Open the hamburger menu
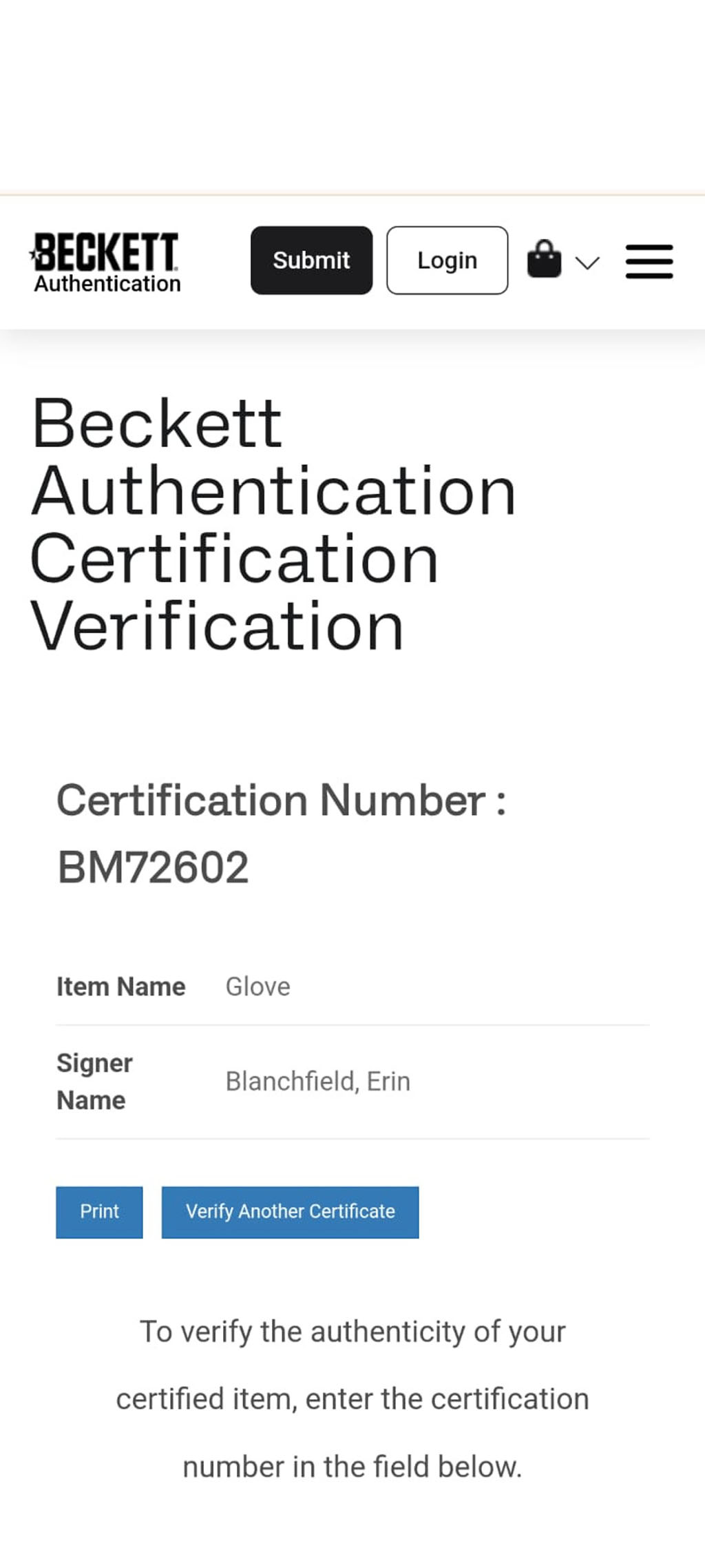This screenshot has width=705, height=1568. coord(649,262)
